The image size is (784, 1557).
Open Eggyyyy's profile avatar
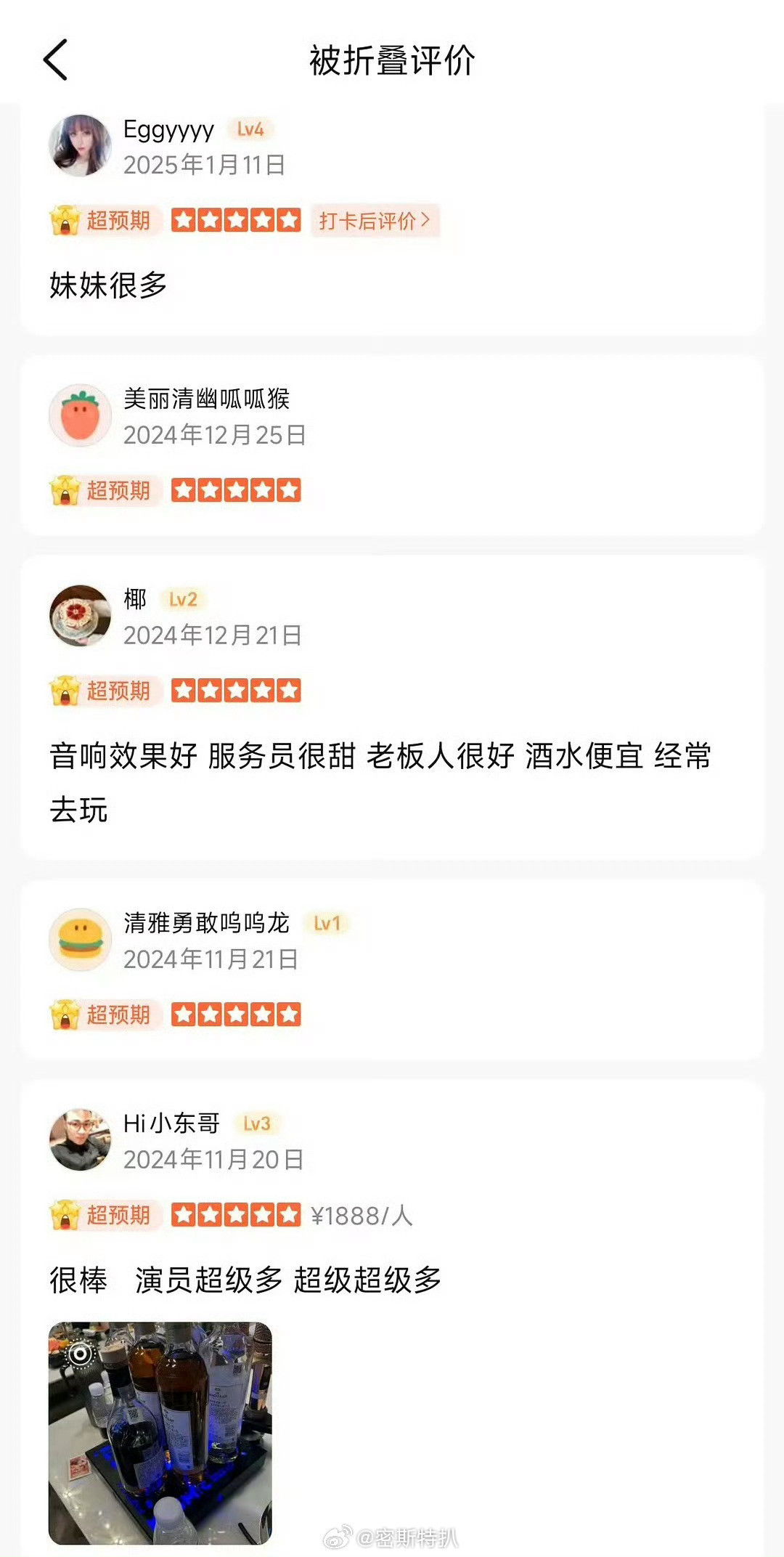tap(80, 144)
